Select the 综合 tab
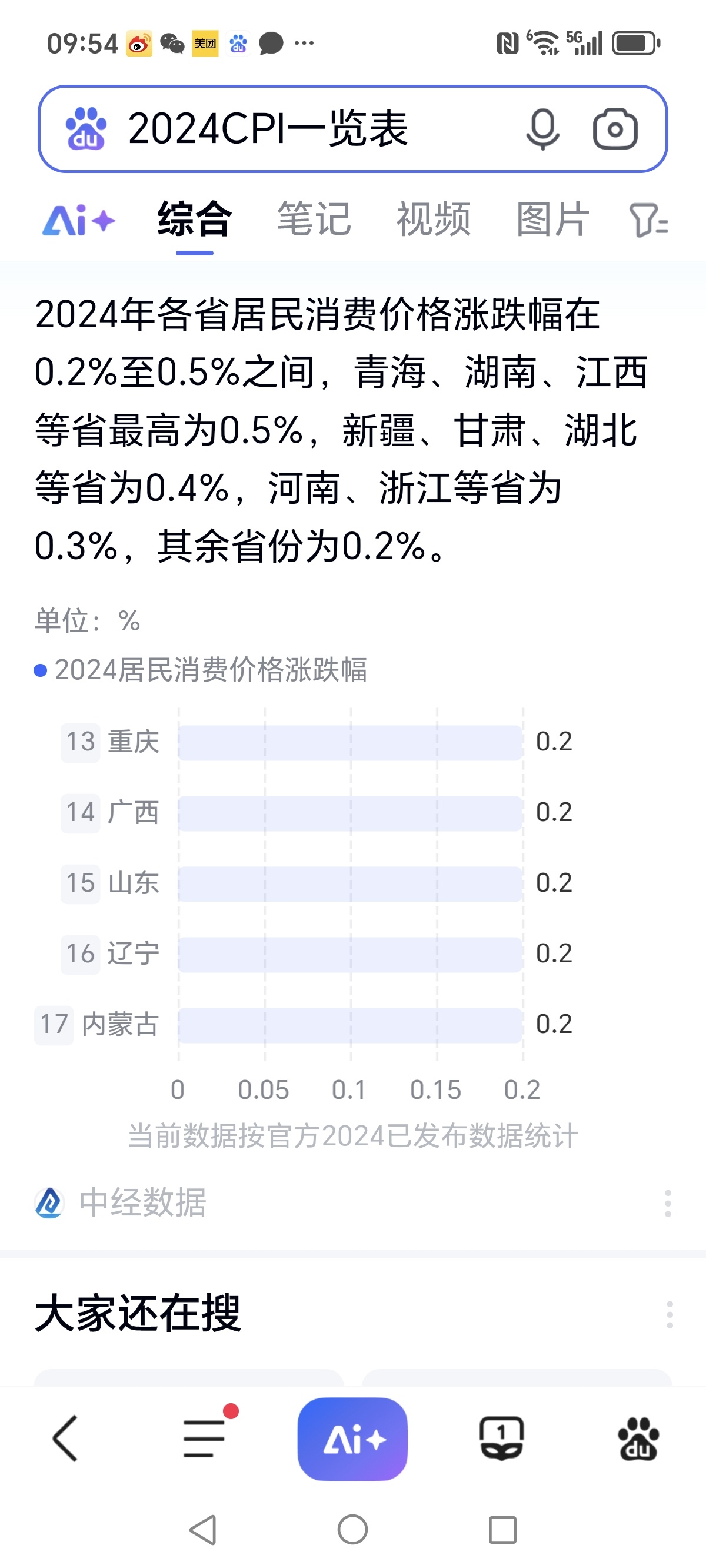The image size is (706, 1568). [x=195, y=218]
